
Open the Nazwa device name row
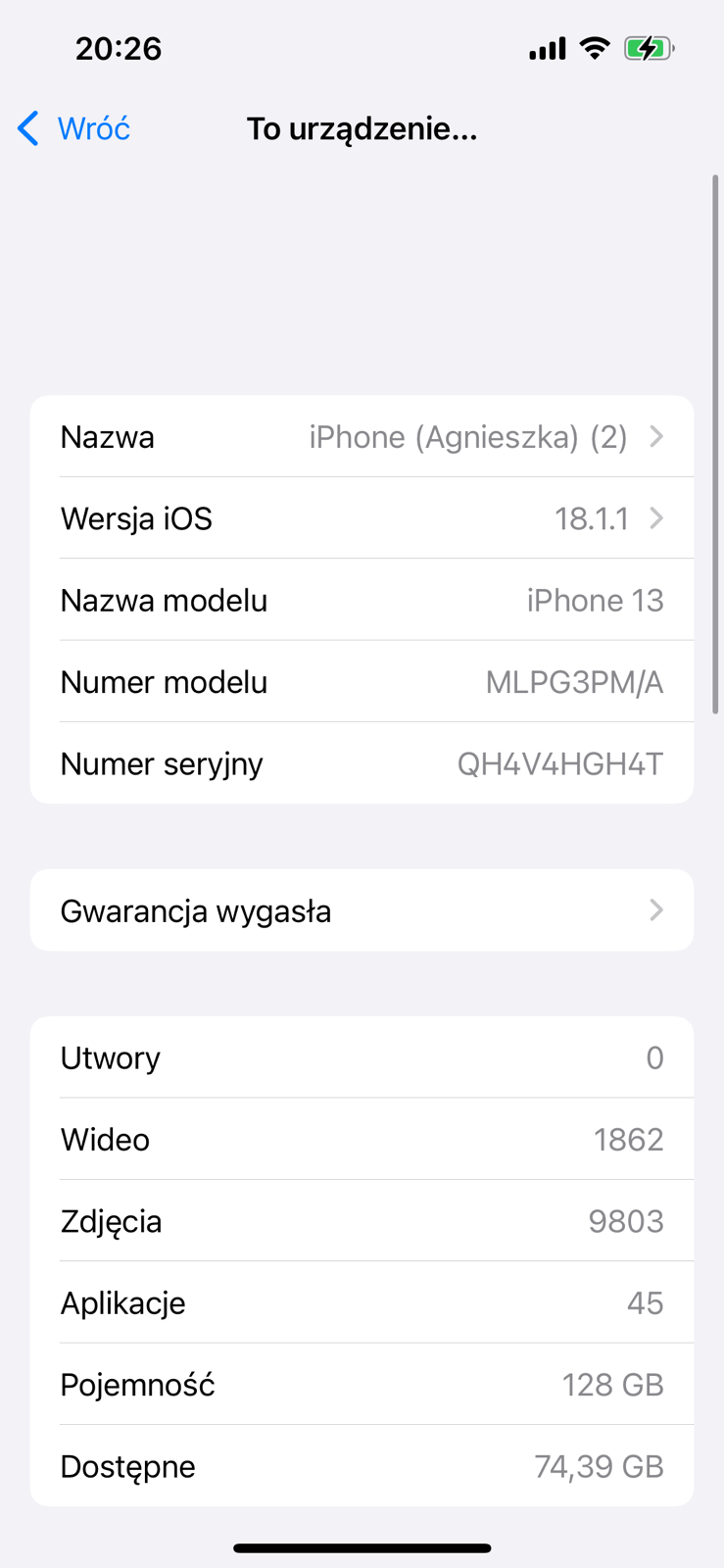(x=362, y=436)
